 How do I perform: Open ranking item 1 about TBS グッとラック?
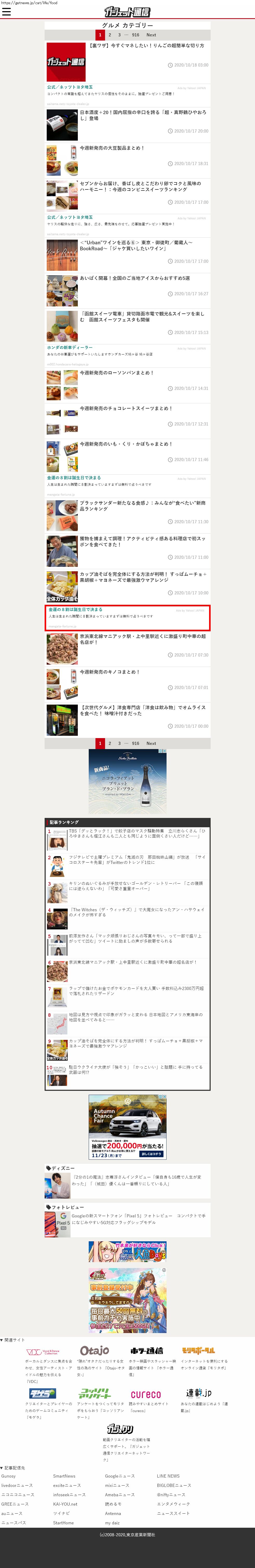click(137, 833)
